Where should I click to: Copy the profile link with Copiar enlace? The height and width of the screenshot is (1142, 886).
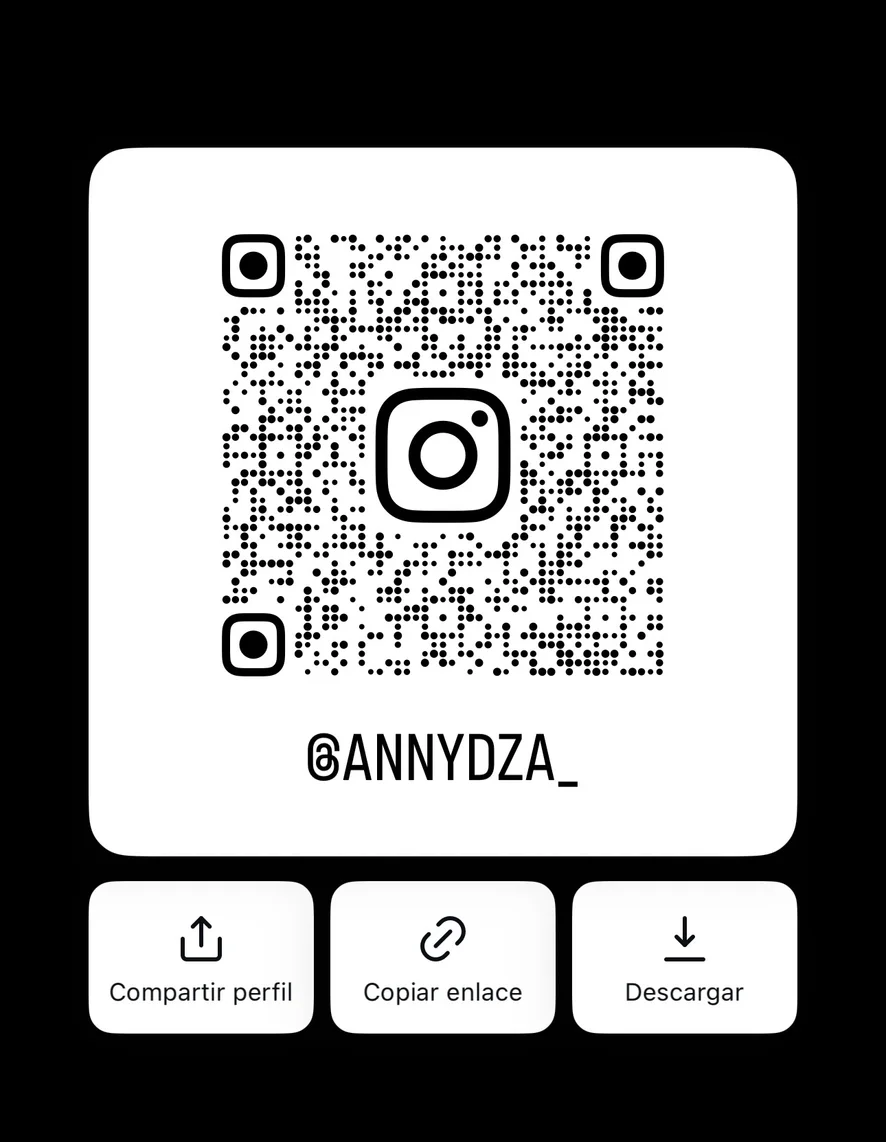click(443, 957)
